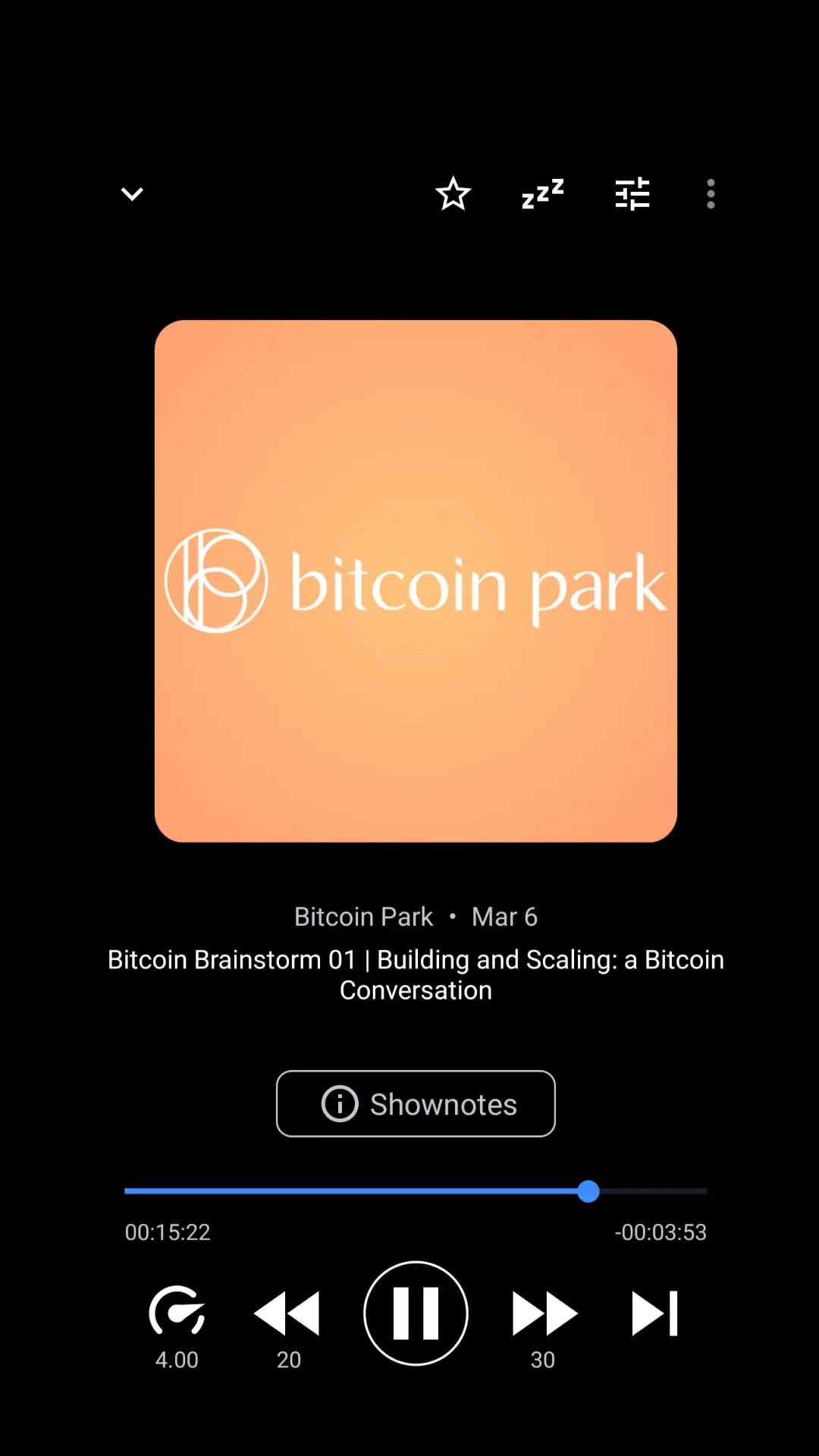Open the Shownotes for this episode
Image resolution: width=819 pixels, height=1456 pixels.
(416, 1104)
